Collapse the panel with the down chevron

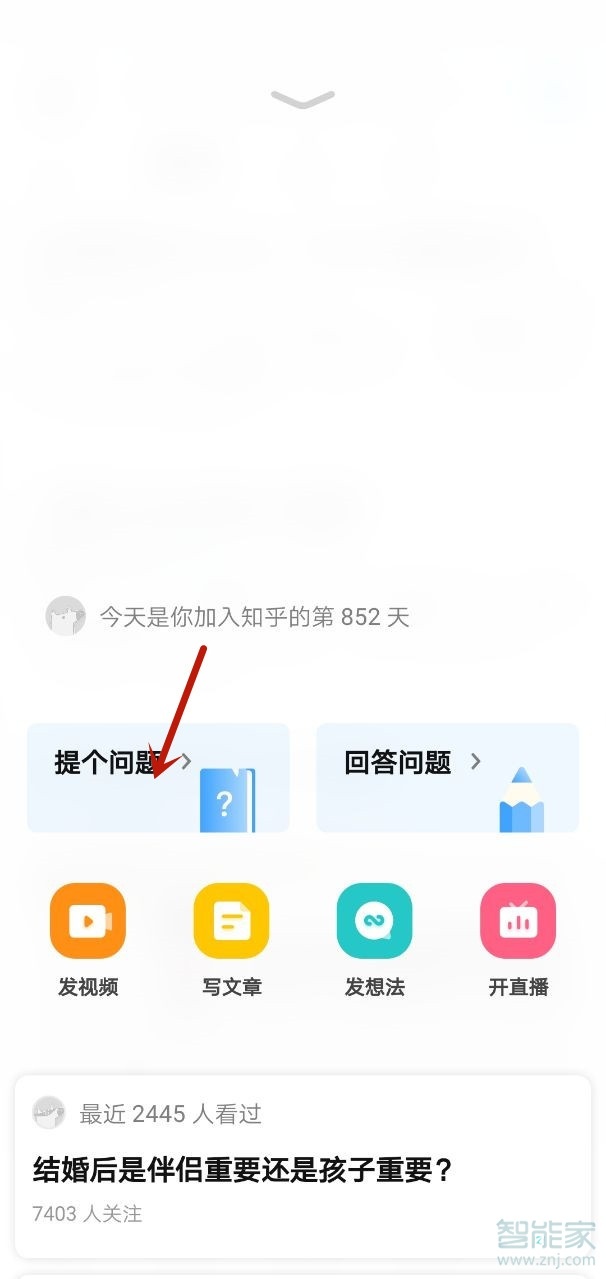302,98
